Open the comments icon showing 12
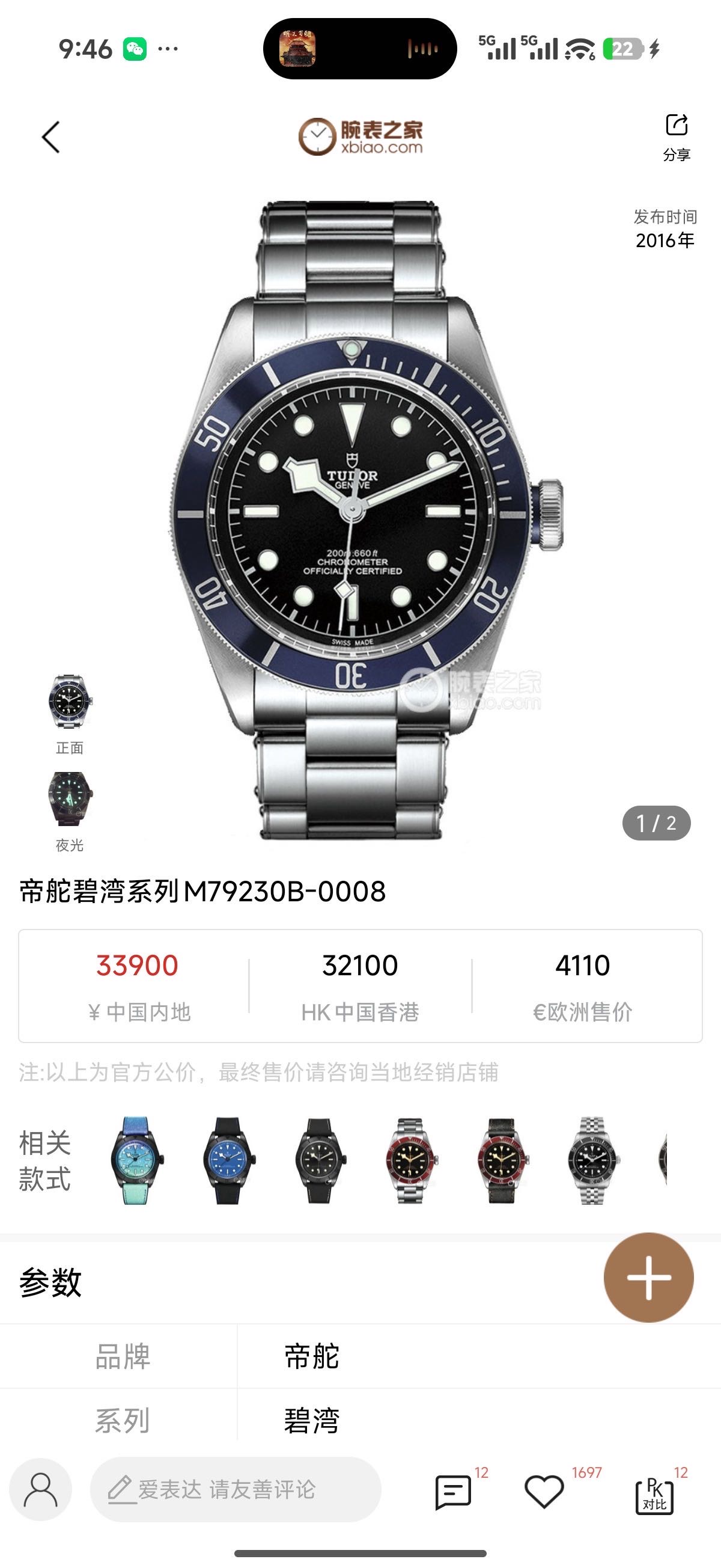This screenshot has height=1568, width=721. 453,1490
